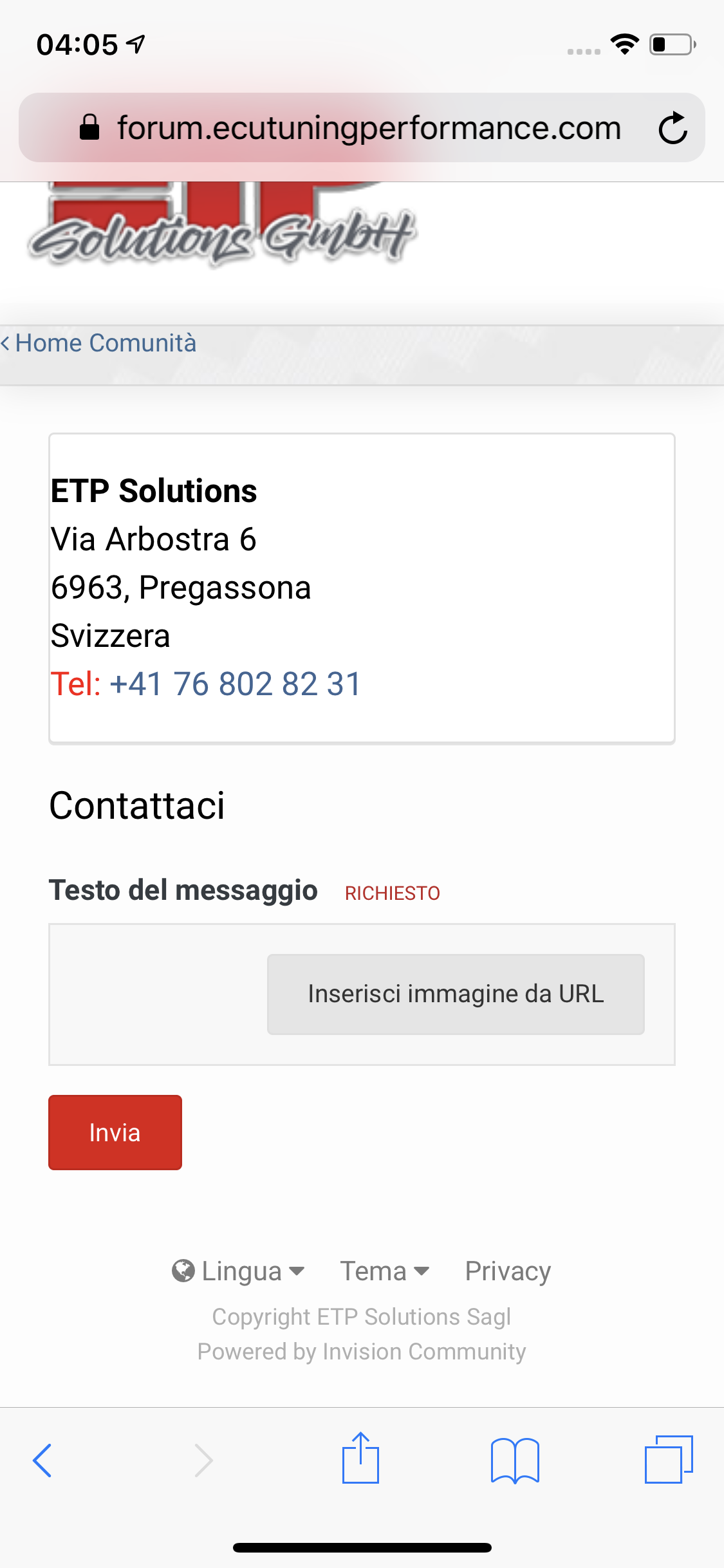724x1568 pixels.
Task: Tap Inserisci immagine da URL button
Action: click(x=455, y=994)
